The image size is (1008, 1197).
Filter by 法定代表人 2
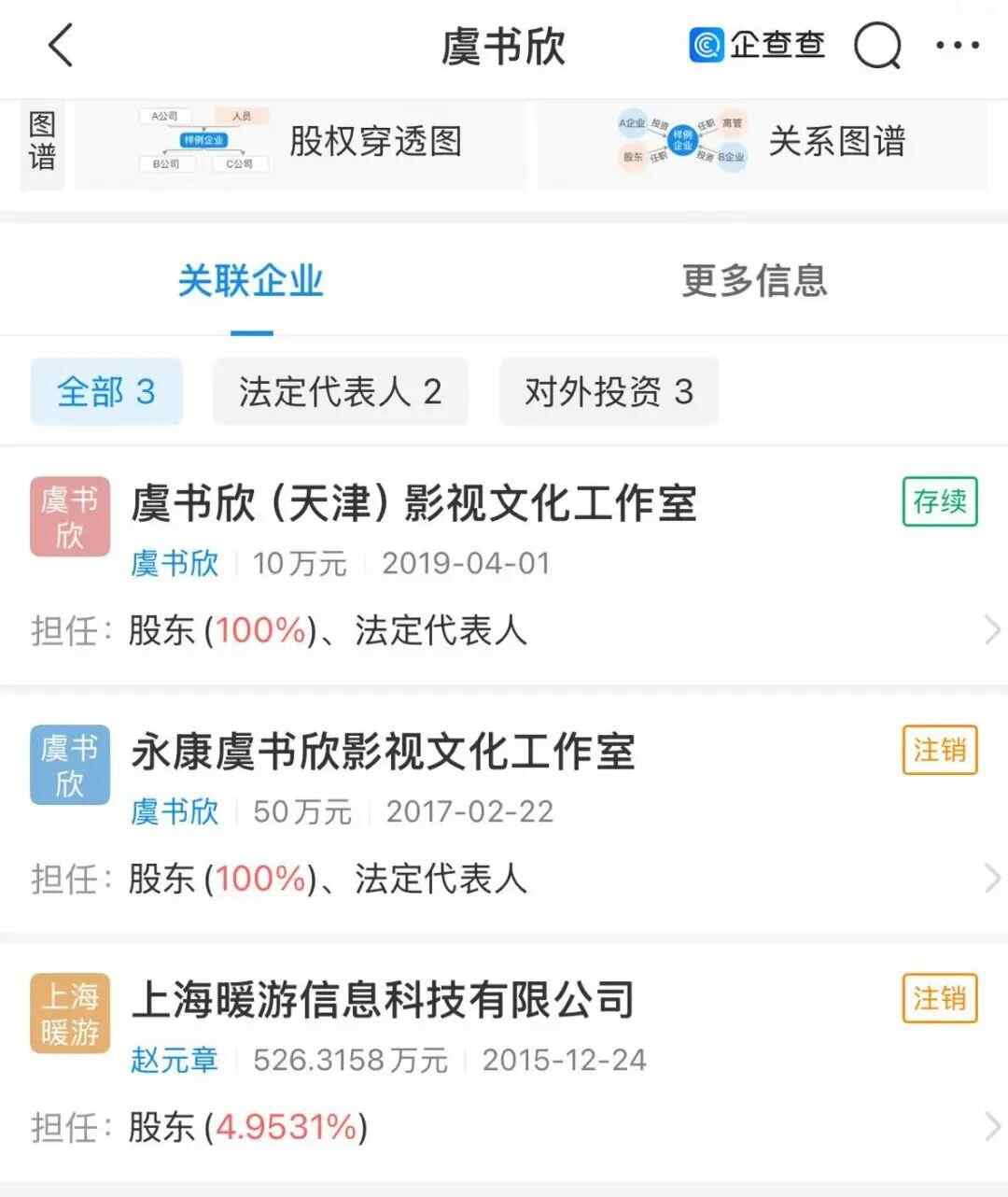tap(340, 392)
